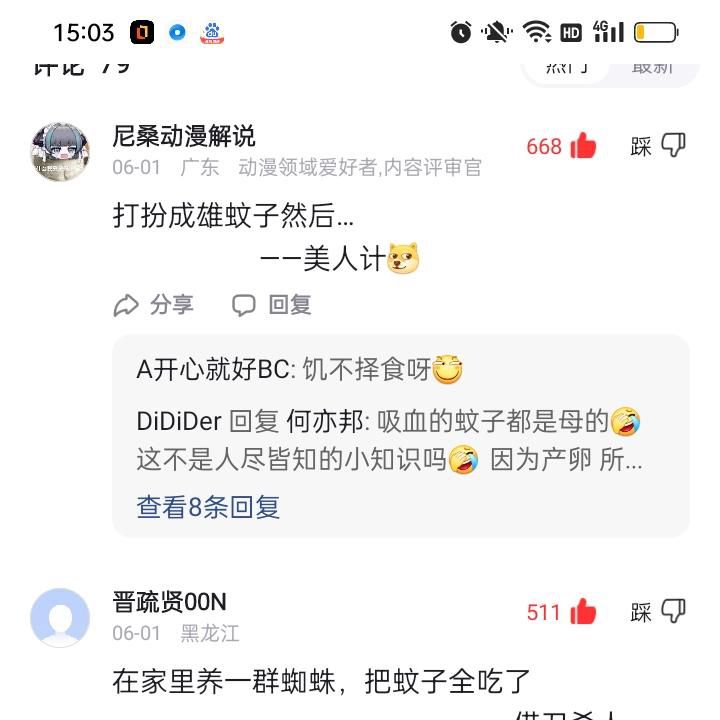Switch to 热门 comment sorting
Viewport: 720px width, 720px height.
point(566,68)
